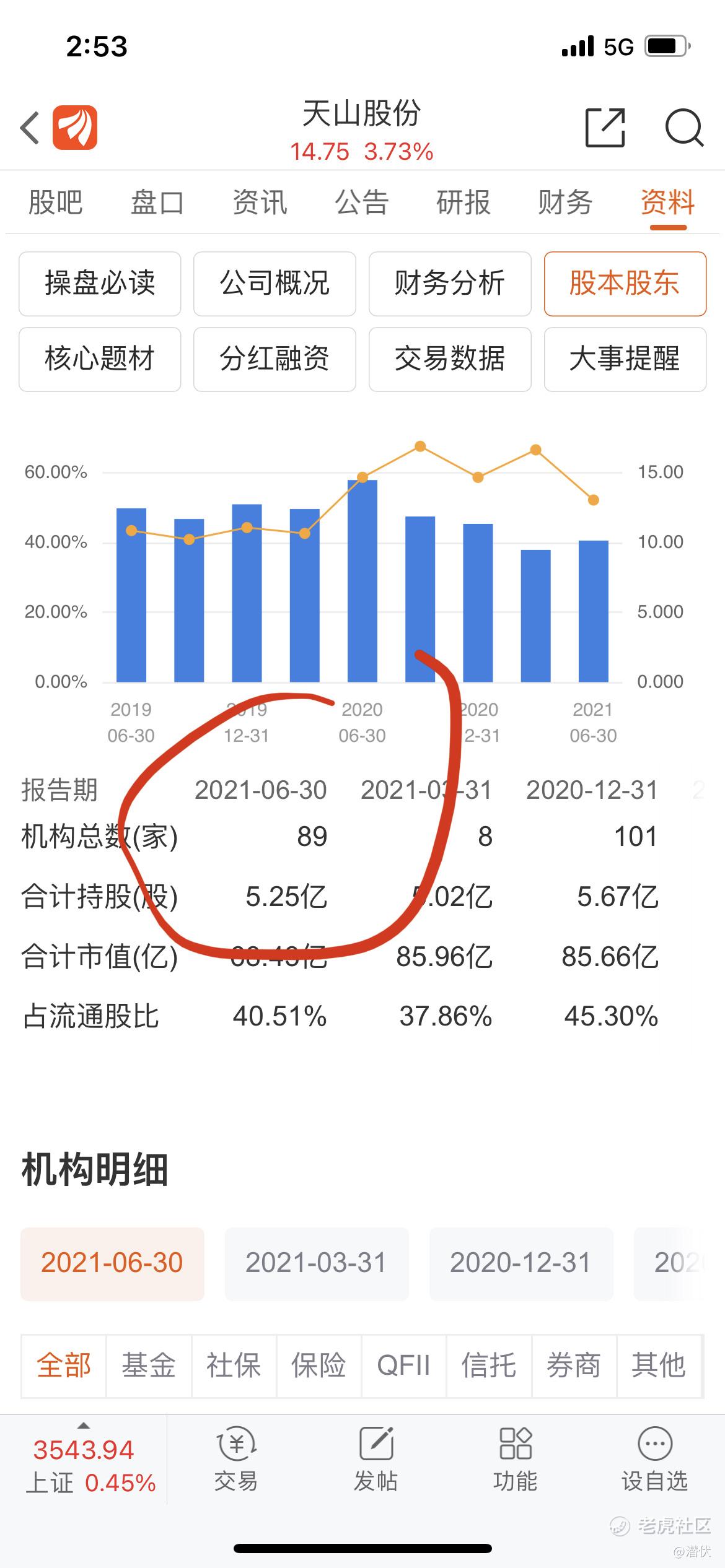
Task: Switch to the 盘口 tab
Action: pyautogui.click(x=157, y=203)
